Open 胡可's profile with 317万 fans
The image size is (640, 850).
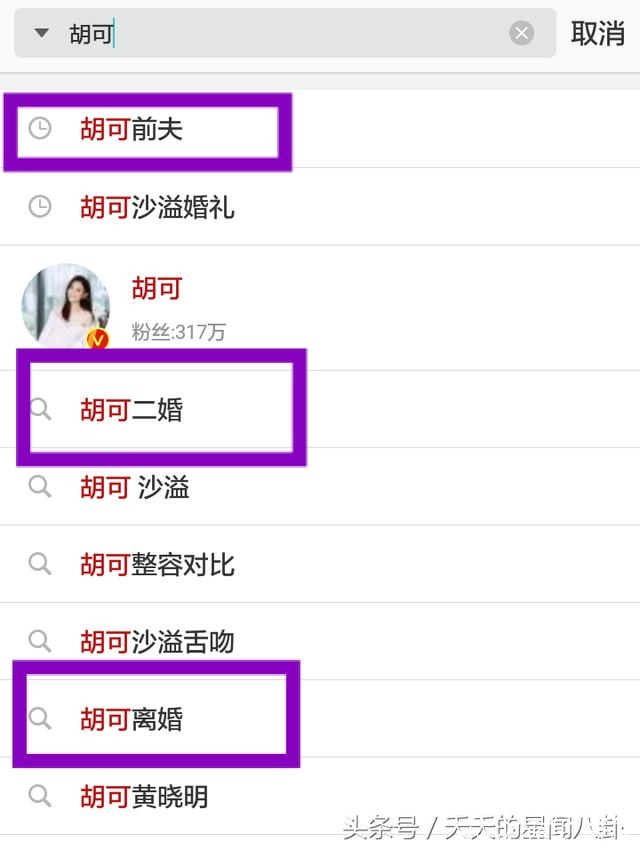pyautogui.click(x=157, y=305)
